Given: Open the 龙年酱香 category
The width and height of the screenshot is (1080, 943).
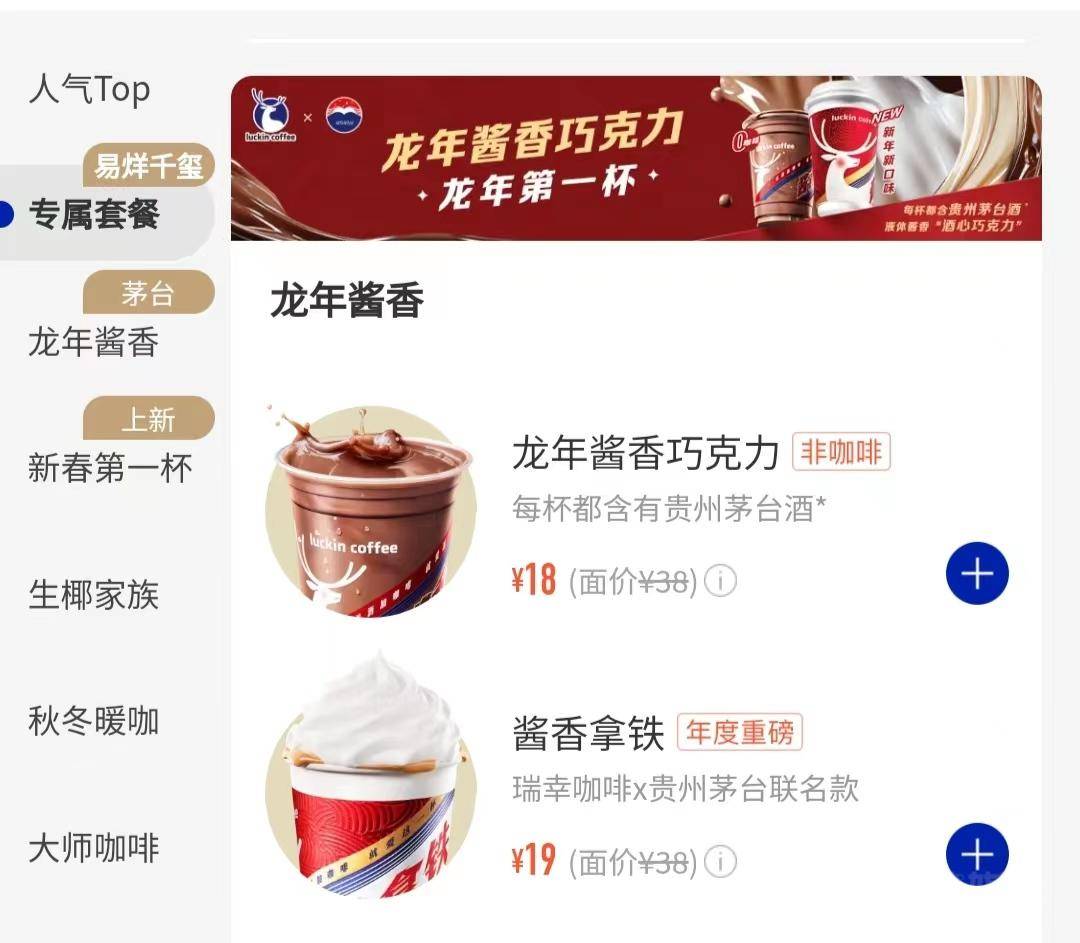Looking at the screenshot, I should [94, 342].
